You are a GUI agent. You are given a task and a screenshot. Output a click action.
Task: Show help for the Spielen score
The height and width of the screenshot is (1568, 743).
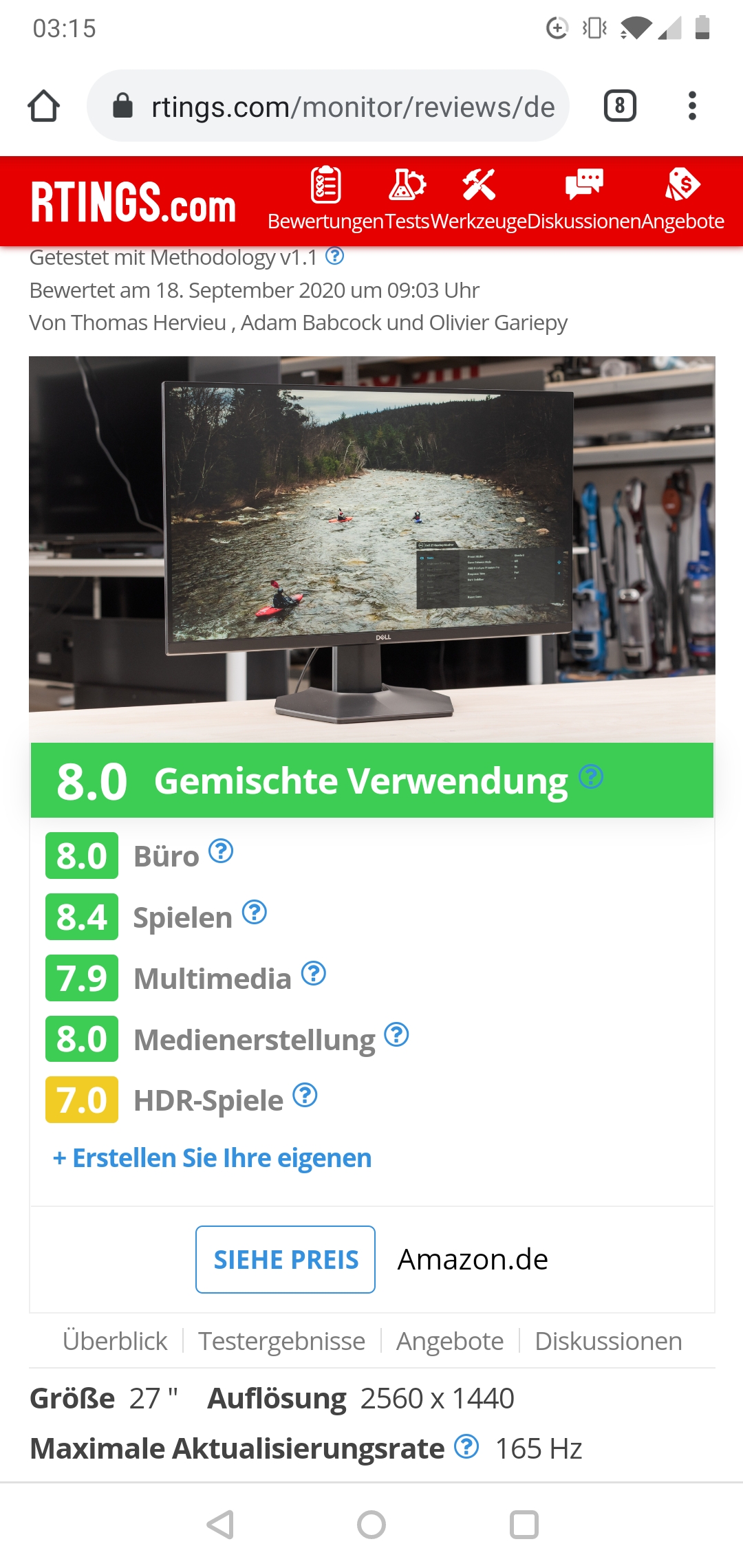pos(255,913)
